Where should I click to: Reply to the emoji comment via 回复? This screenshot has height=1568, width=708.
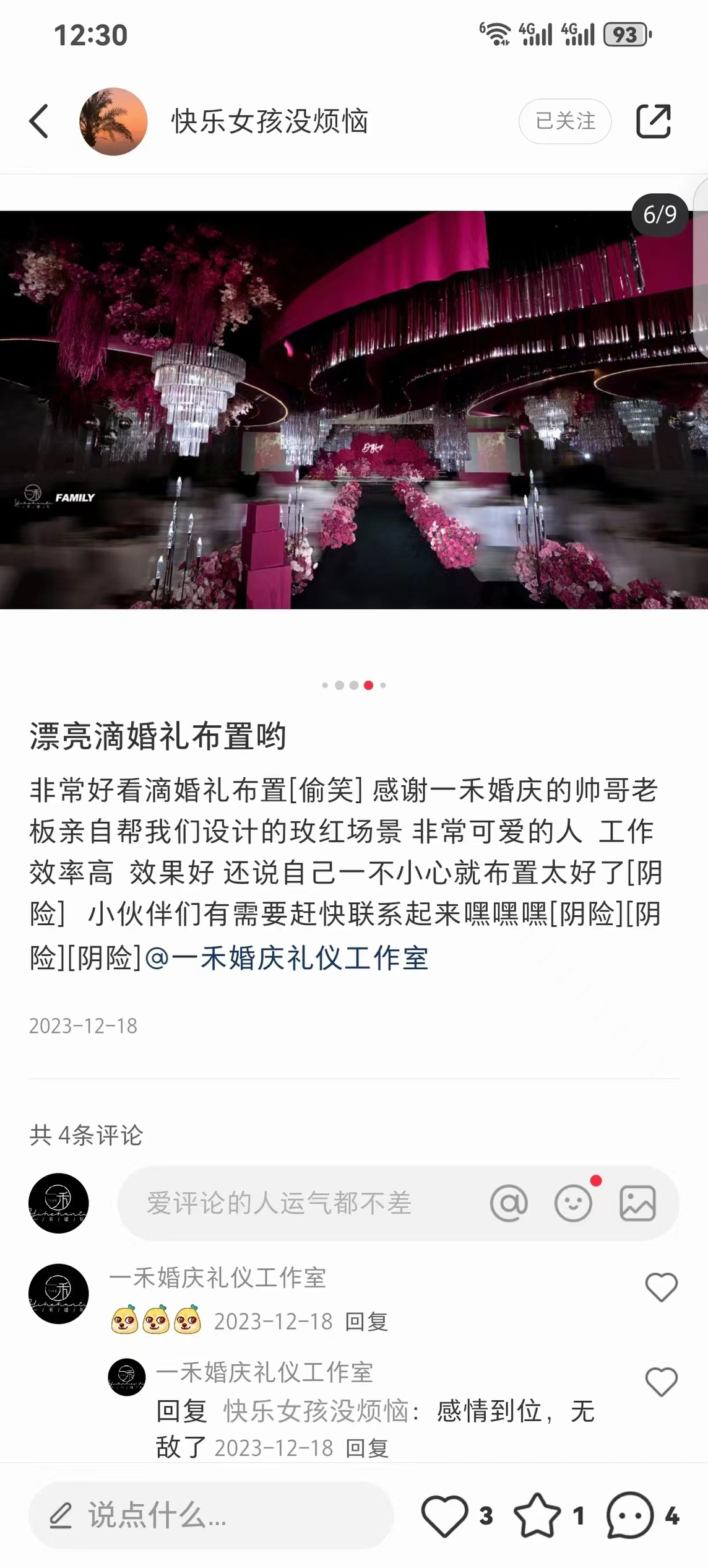click(366, 1322)
